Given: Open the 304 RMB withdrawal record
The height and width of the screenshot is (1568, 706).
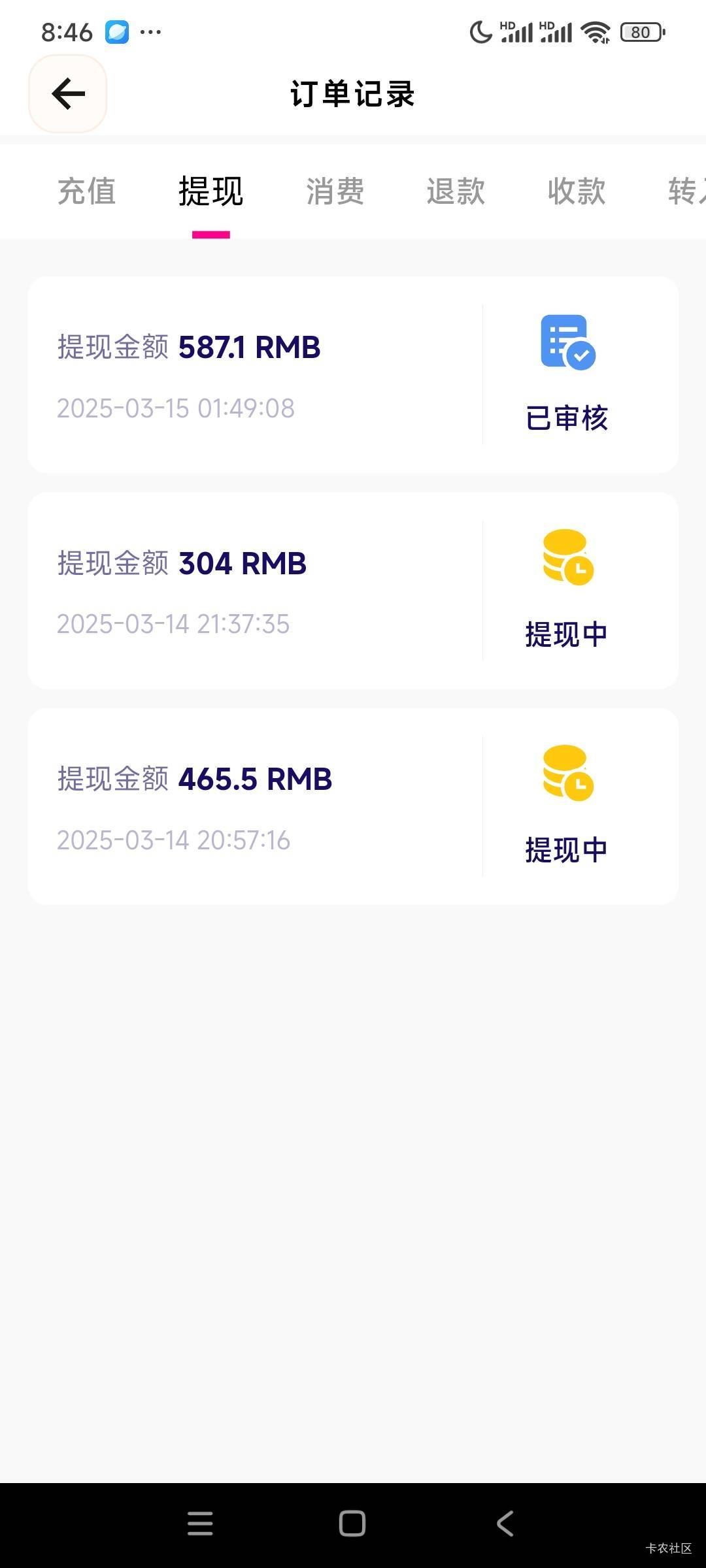Looking at the screenshot, I should point(353,591).
